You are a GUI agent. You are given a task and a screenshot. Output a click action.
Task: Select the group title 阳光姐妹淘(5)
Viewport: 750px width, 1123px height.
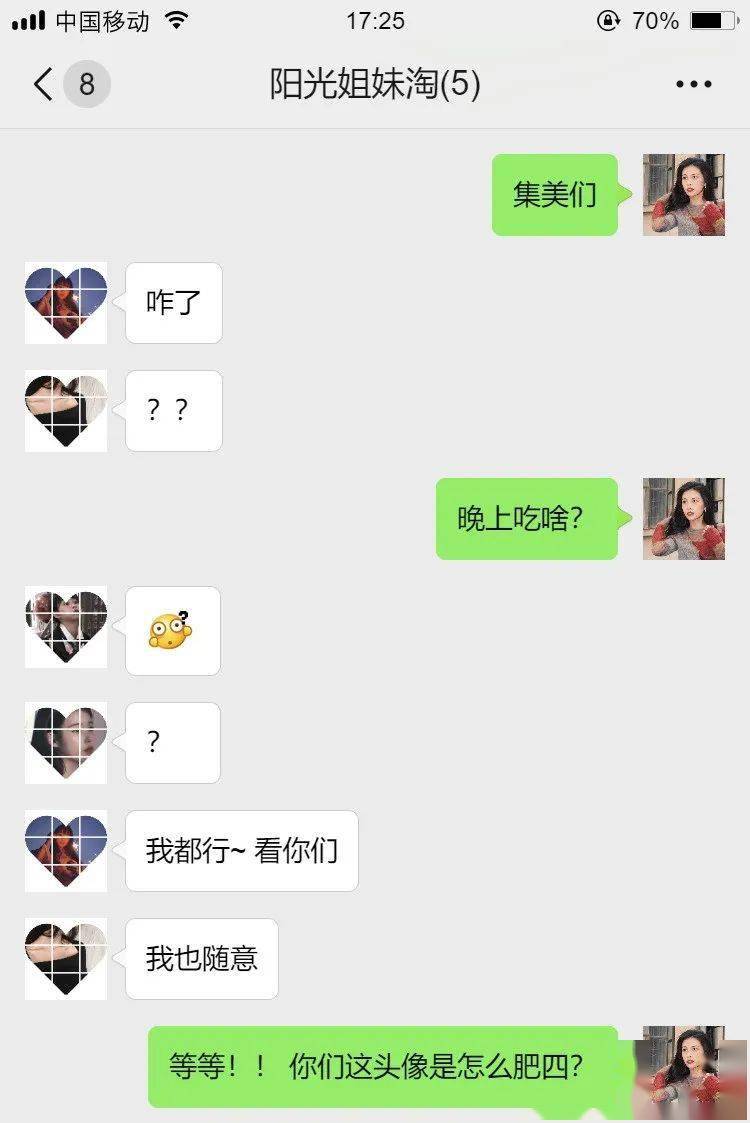pyautogui.click(x=374, y=85)
